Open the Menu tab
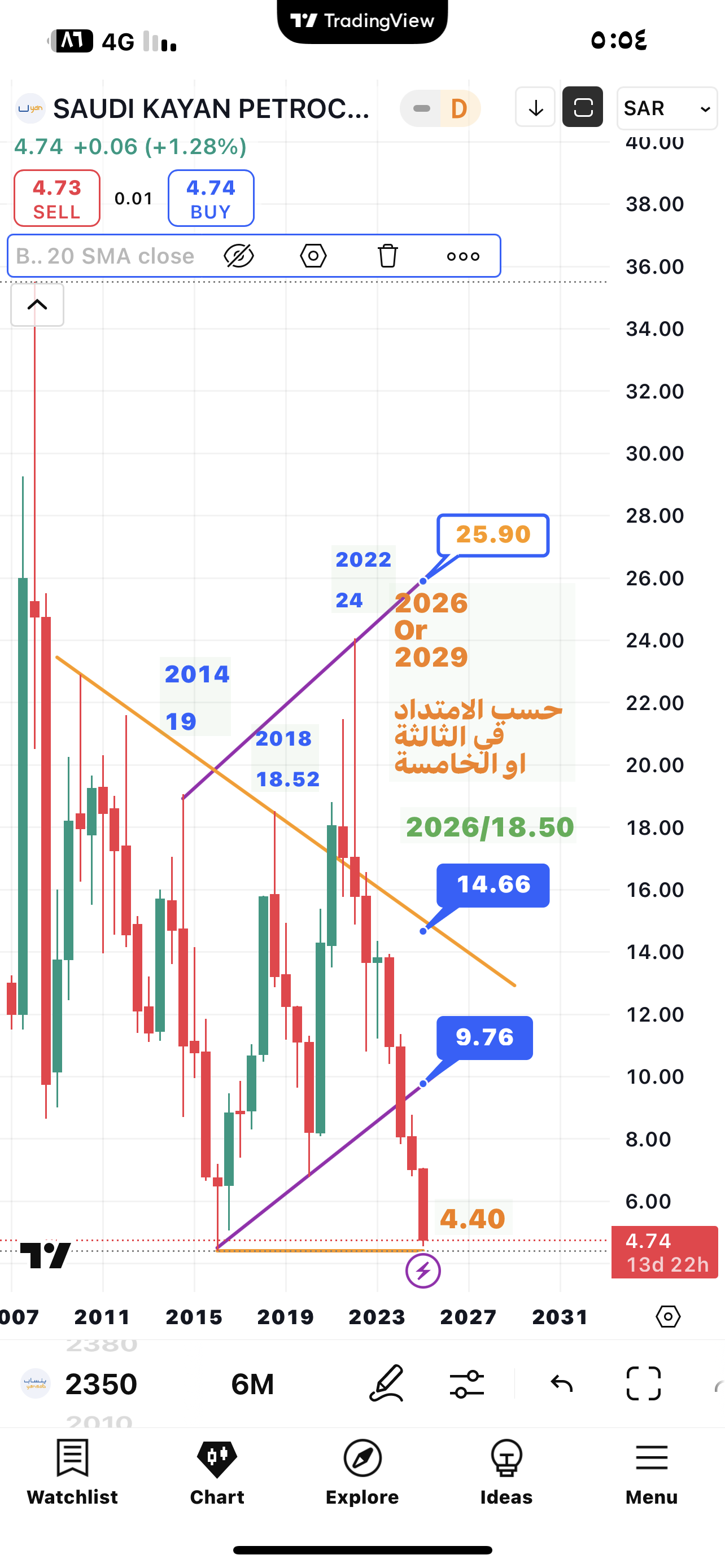Screen dimensions: 725x1568 click(652, 1472)
